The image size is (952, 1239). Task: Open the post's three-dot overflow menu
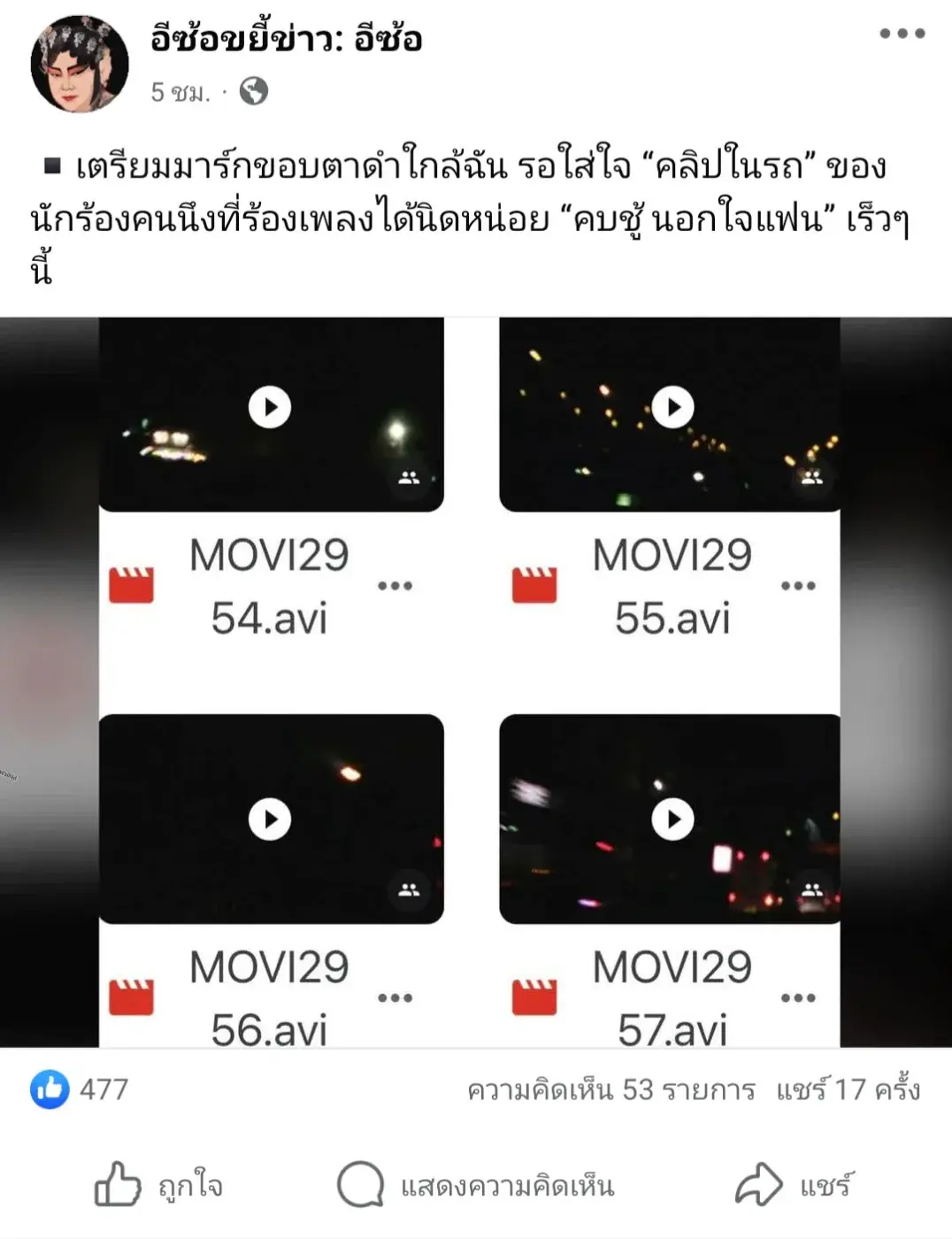[x=902, y=34]
